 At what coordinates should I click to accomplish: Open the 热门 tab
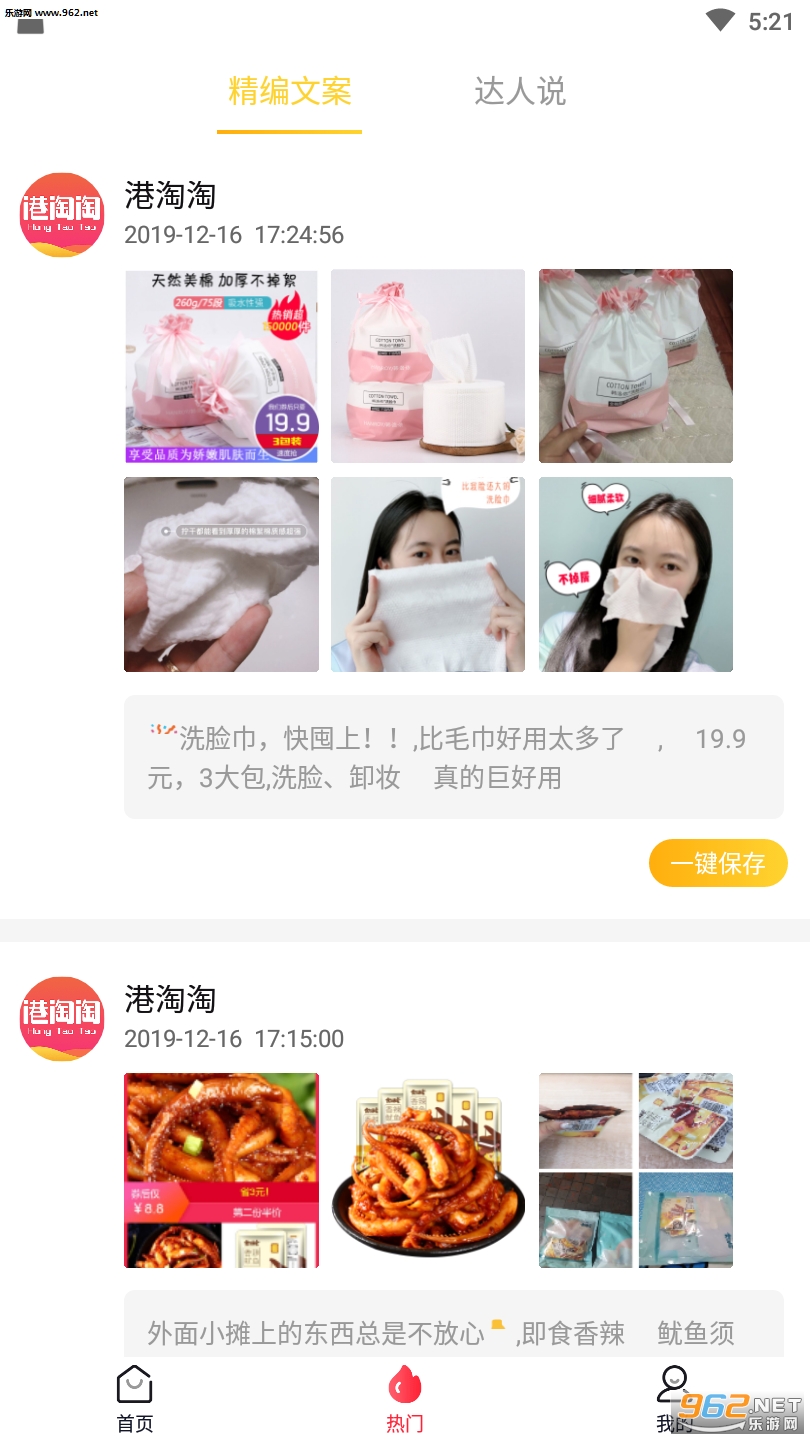point(405,1400)
